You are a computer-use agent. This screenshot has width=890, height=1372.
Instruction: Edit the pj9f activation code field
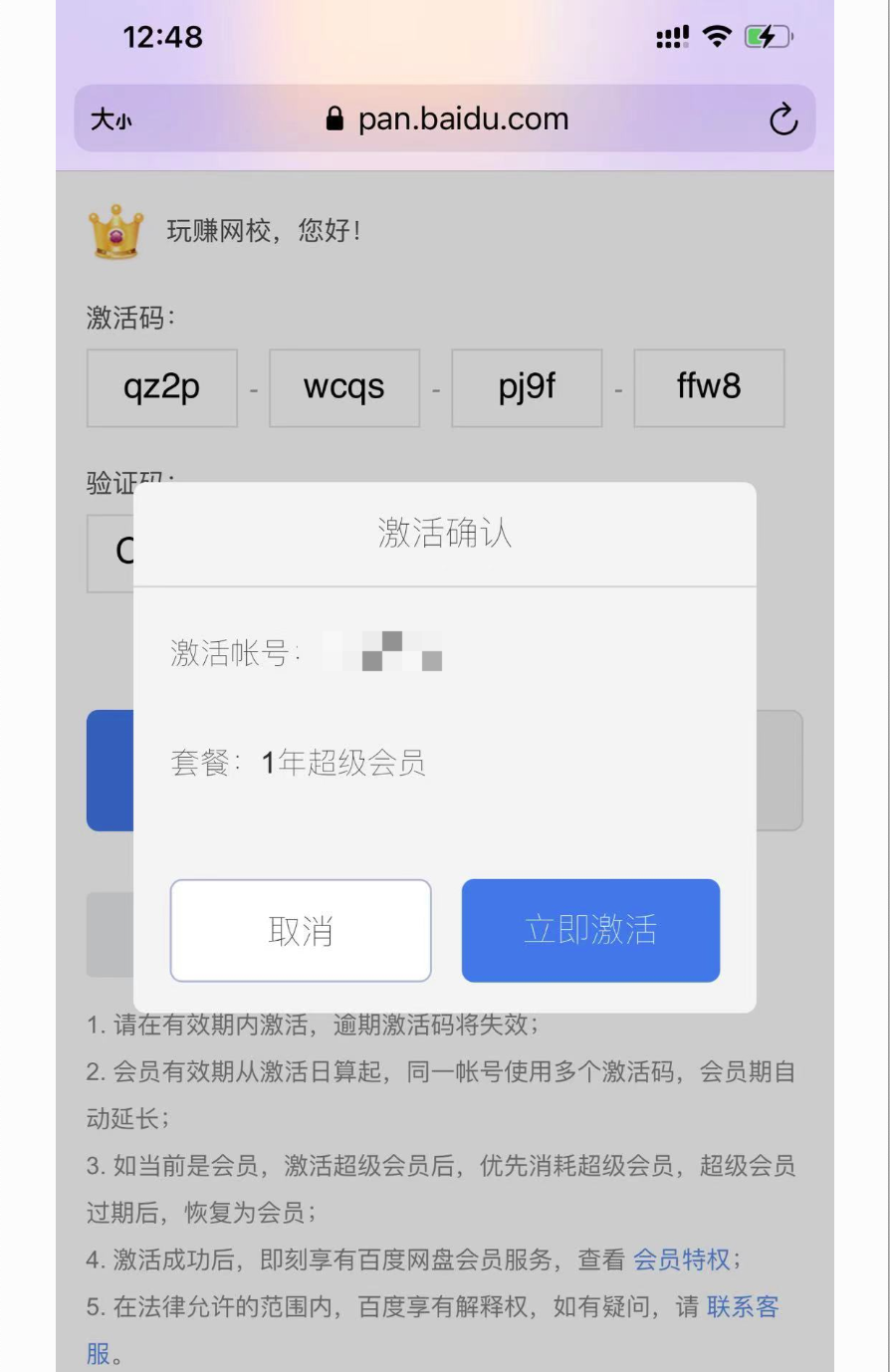[527, 387]
